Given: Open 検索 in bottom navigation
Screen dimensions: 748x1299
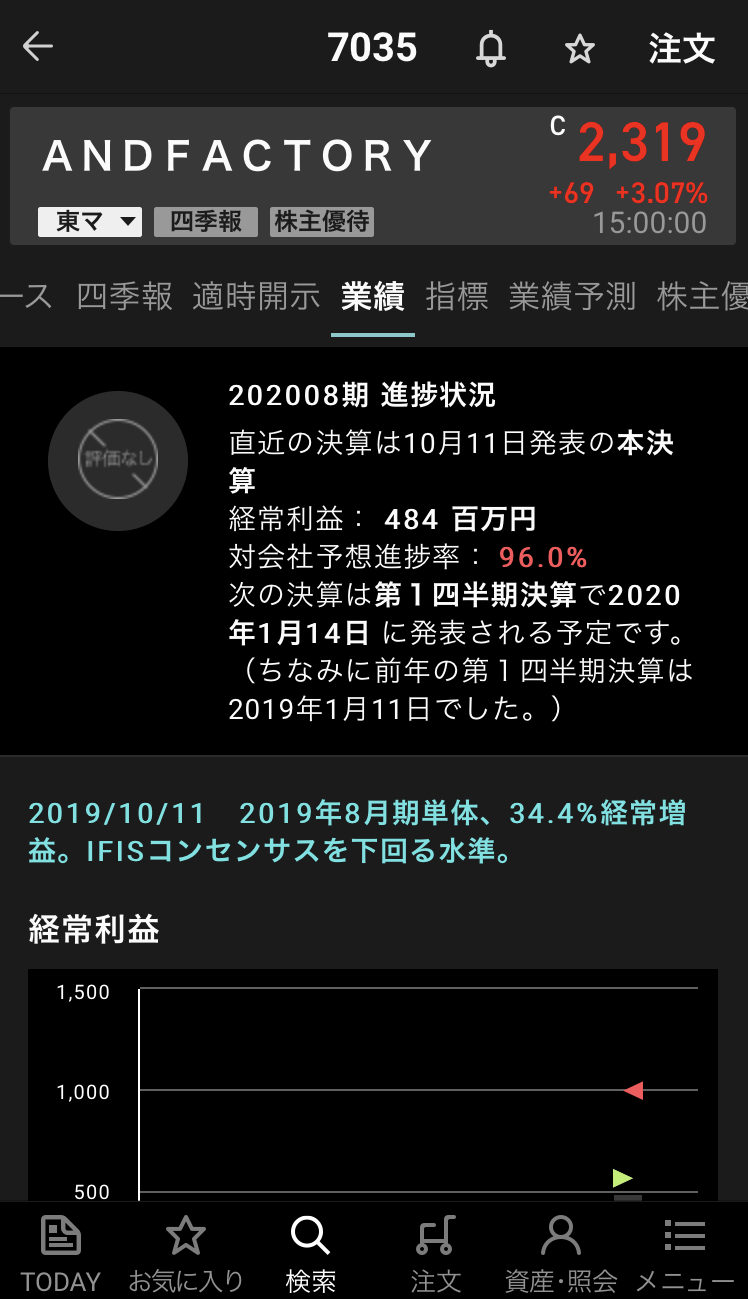Looking at the screenshot, I should (x=310, y=1253).
